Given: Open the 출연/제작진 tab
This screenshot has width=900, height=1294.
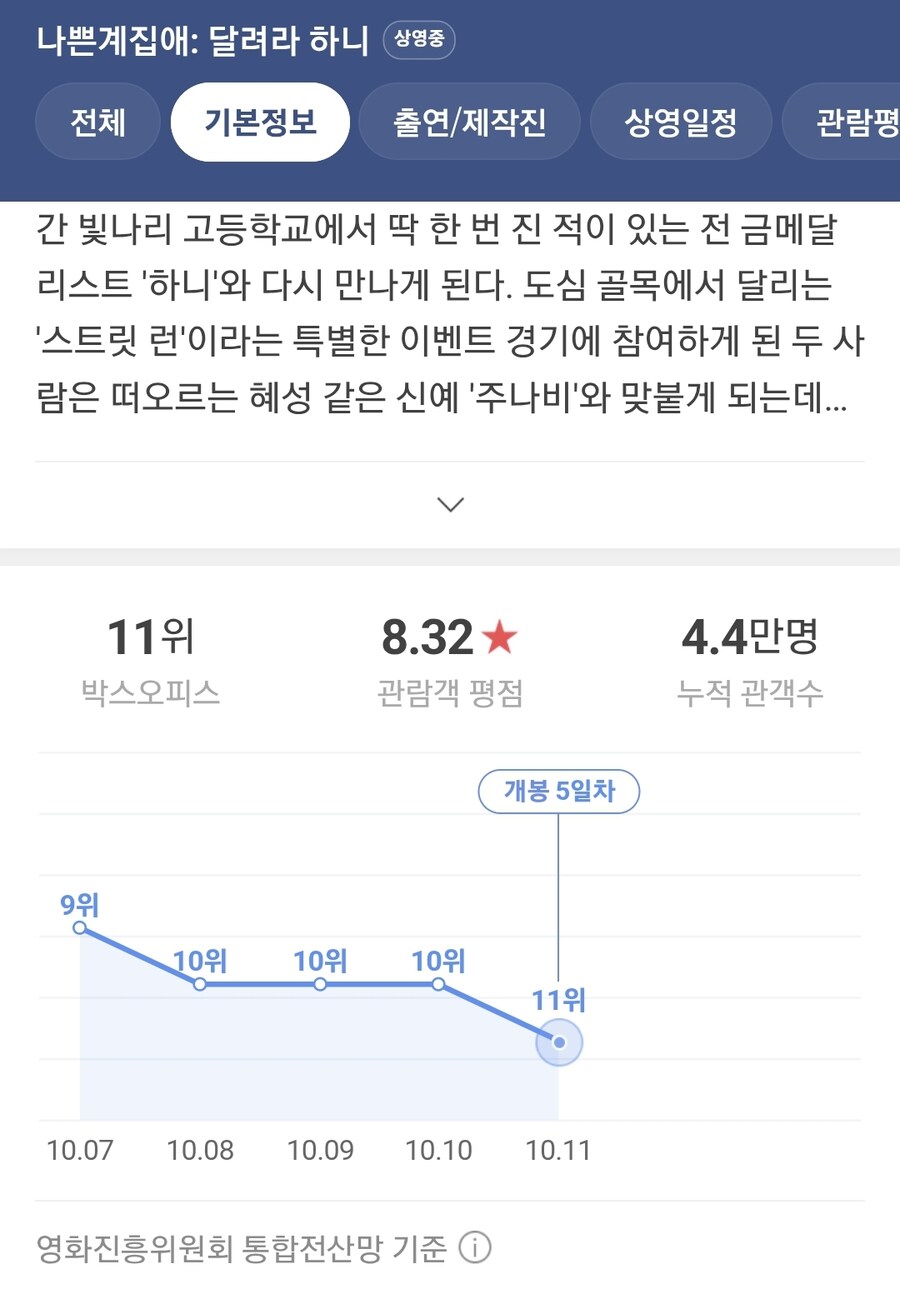Looking at the screenshot, I should click(x=469, y=123).
